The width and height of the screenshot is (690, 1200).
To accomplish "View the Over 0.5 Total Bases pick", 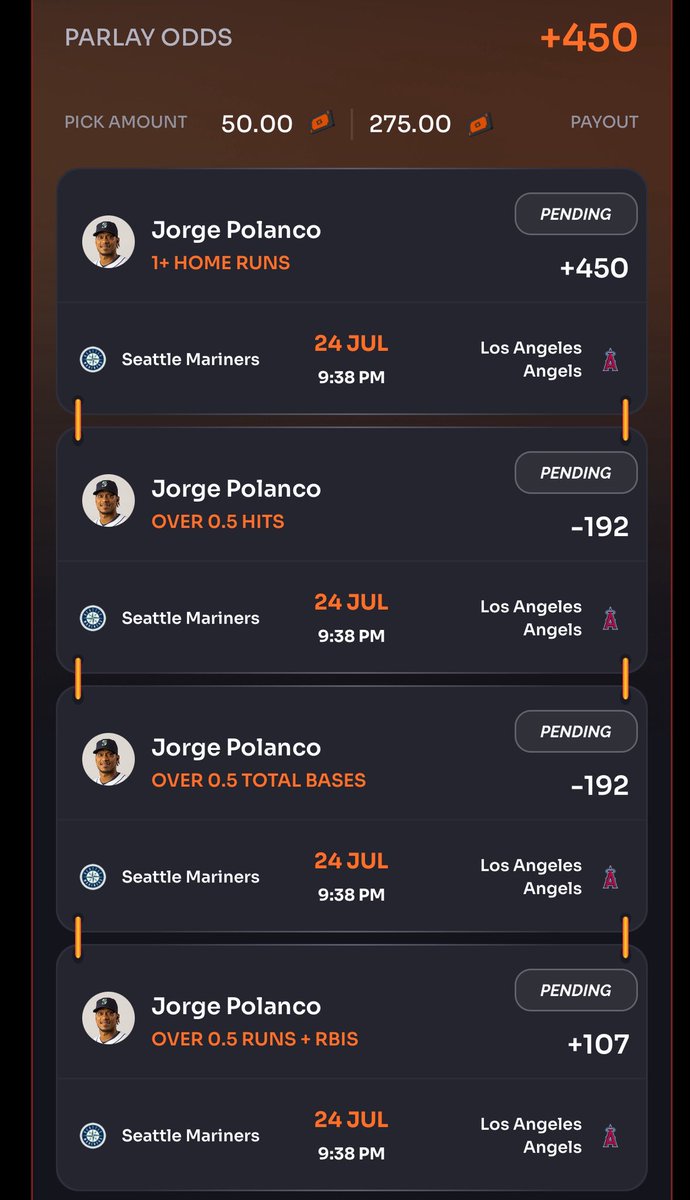I will pos(351,809).
